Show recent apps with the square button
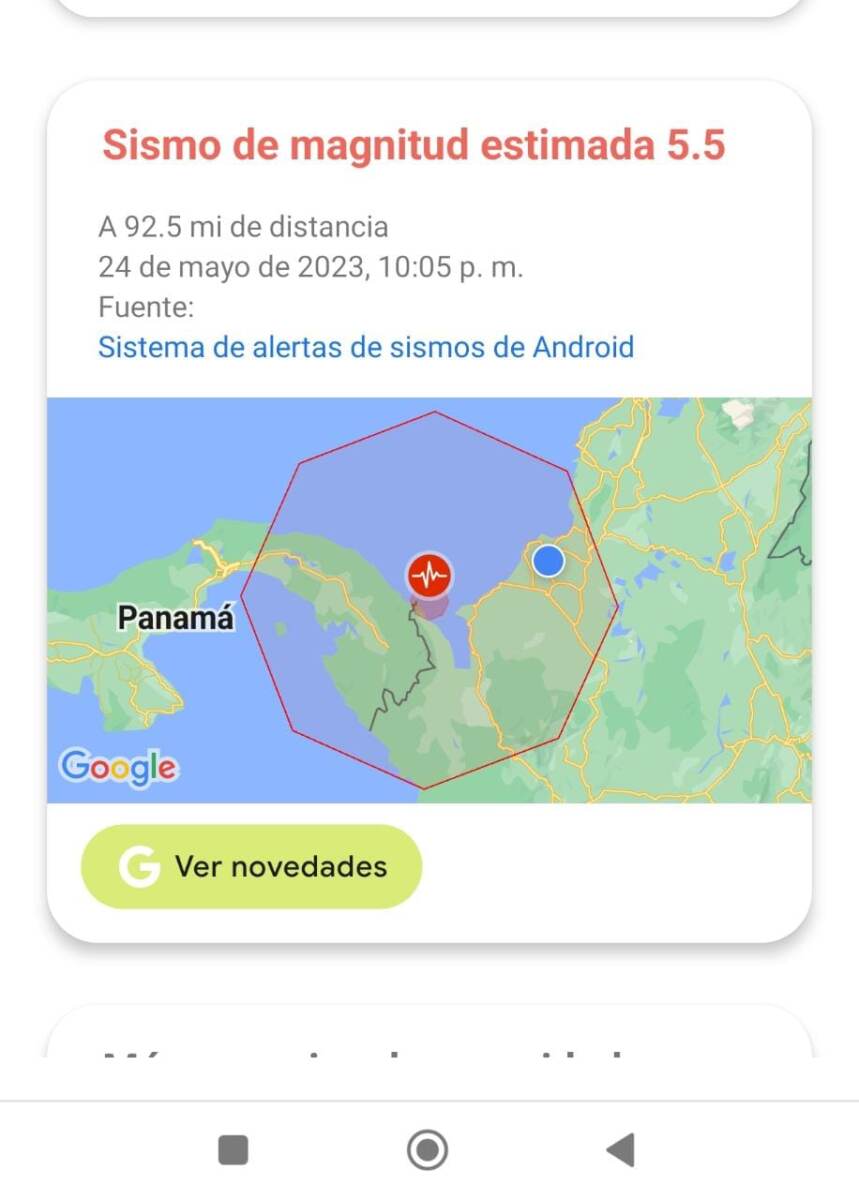 [x=233, y=1150]
